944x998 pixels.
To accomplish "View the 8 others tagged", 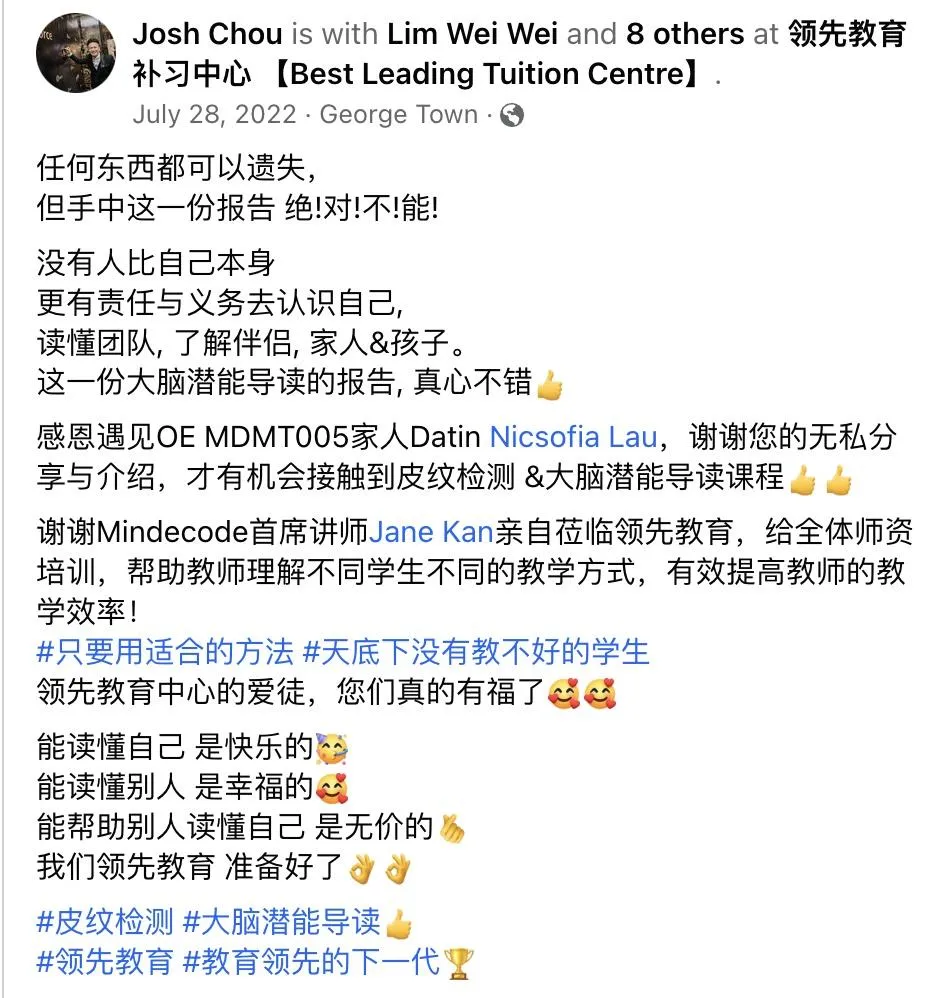I will coord(684,34).
